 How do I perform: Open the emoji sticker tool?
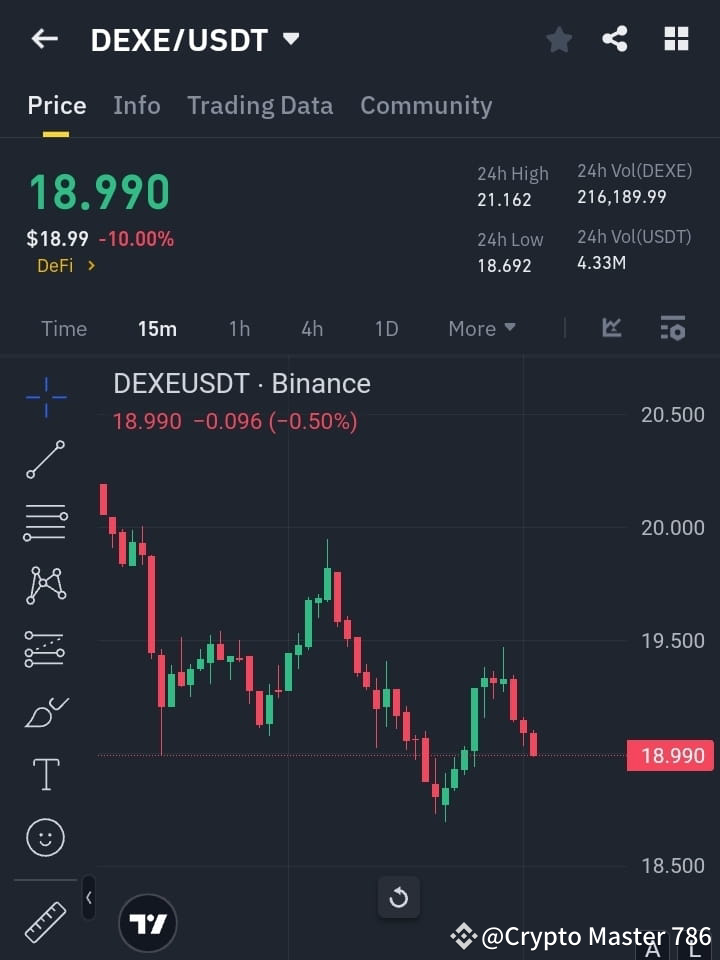point(45,837)
